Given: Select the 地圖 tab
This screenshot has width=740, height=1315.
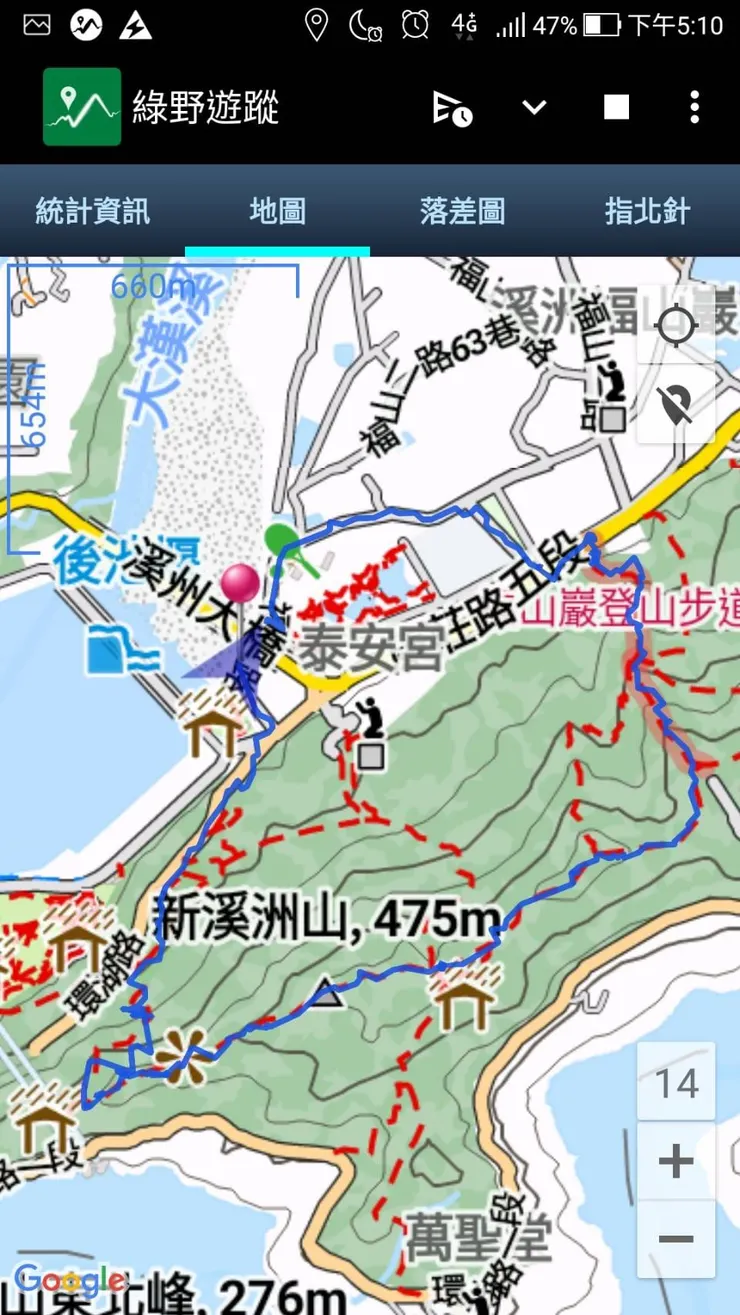Looking at the screenshot, I should 277,211.
